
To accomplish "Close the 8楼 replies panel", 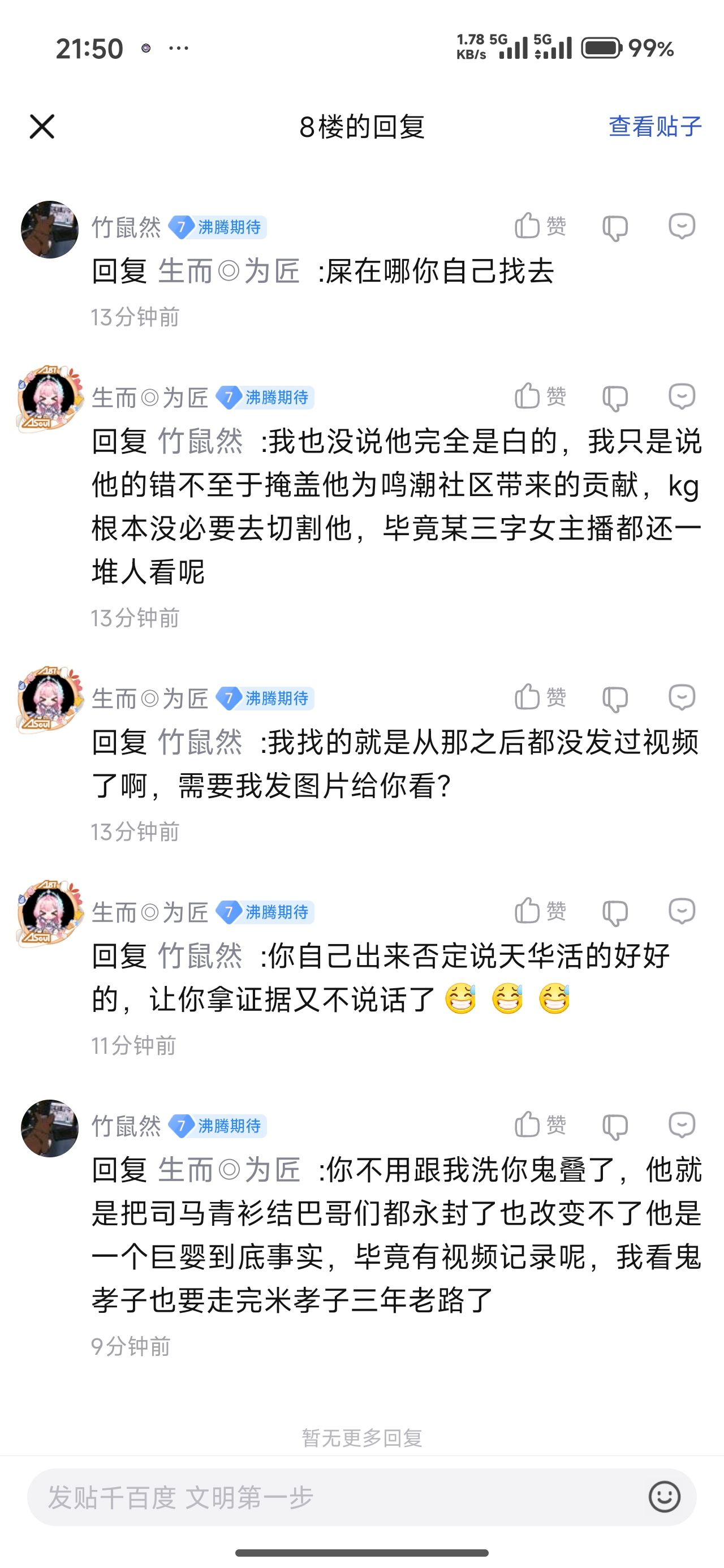I will pos(42,127).
